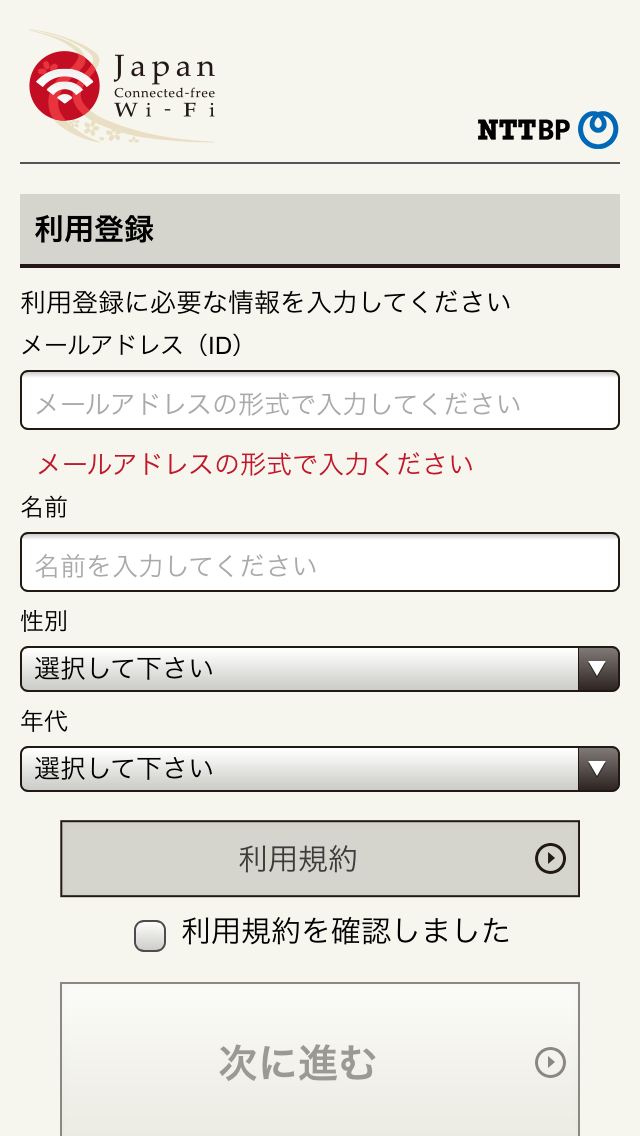The height and width of the screenshot is (1136, 640).
Task: Open the terms of use (利用規約) button
Action: point(320,859)
